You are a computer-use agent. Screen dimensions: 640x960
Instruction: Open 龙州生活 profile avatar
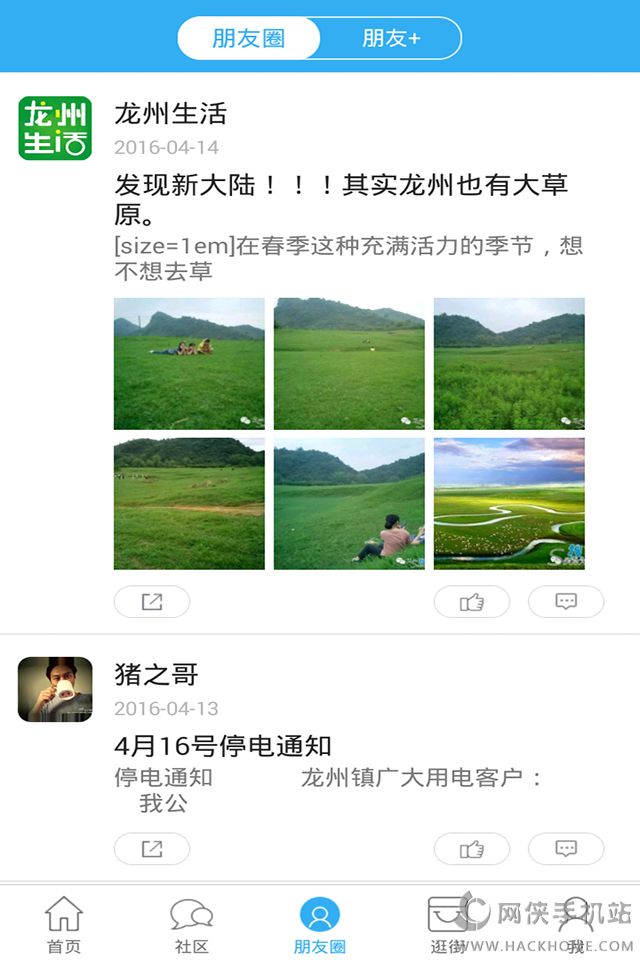point(55,128)
